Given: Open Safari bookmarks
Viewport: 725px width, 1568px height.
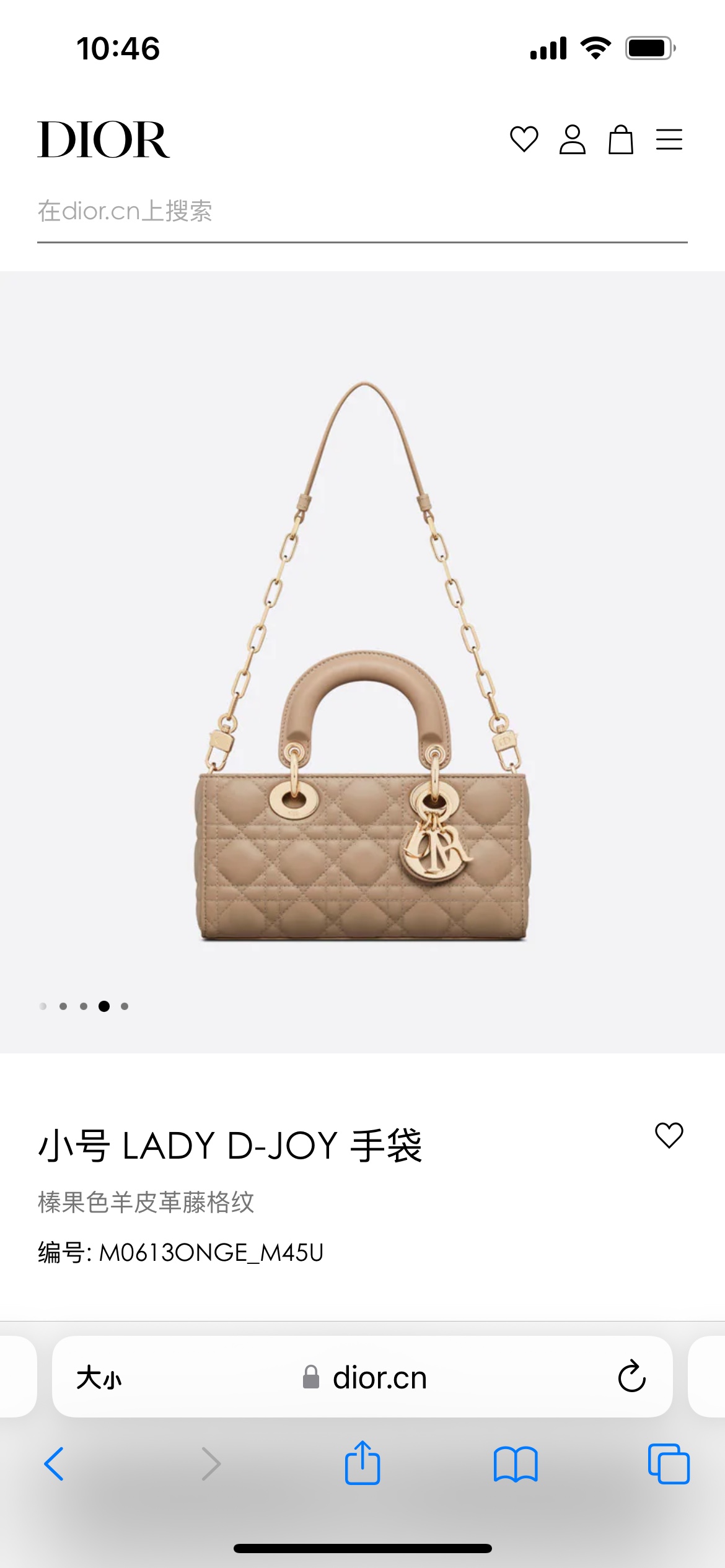Looking at the screenshot, I should click(x=516, y=1464).
